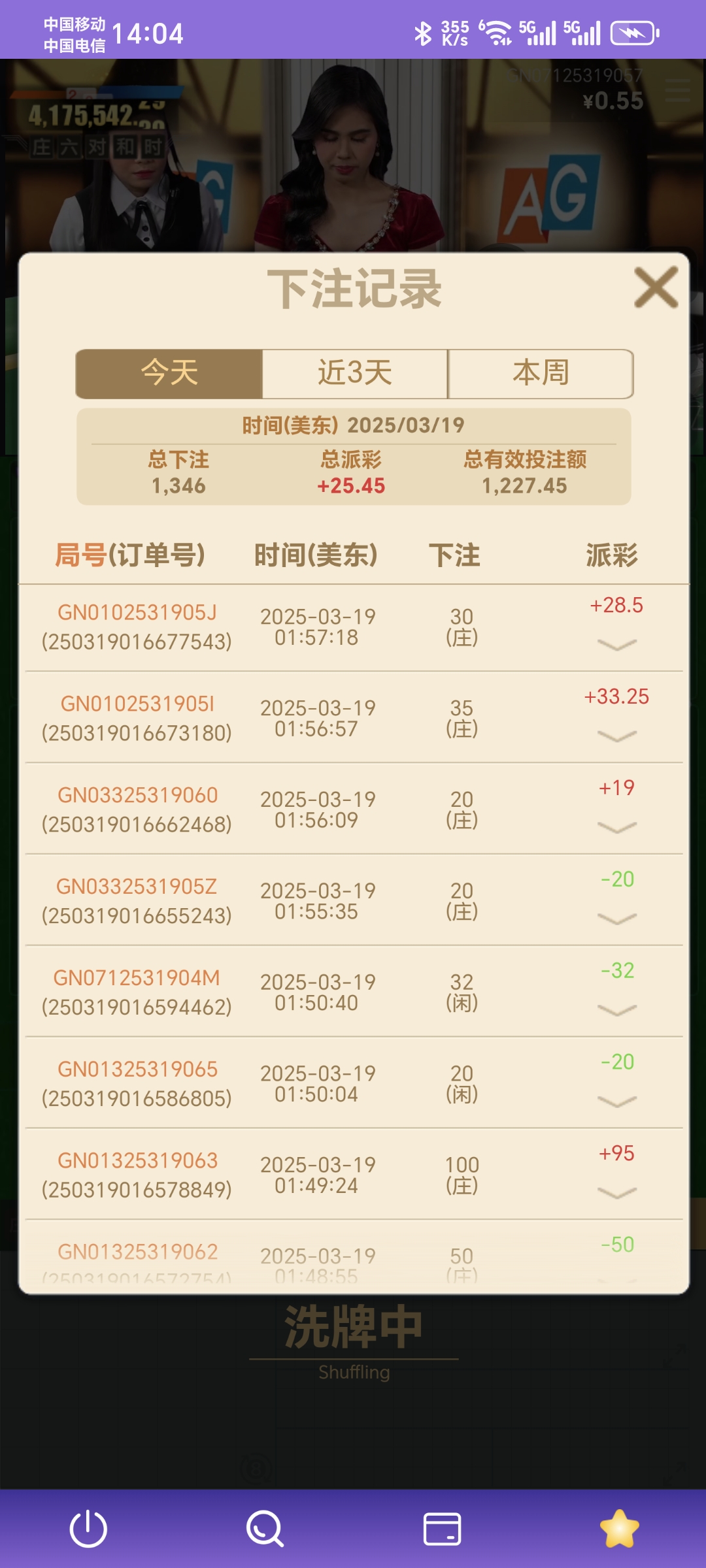Close the 下注记录 dialog
Screen dimensions: 706x1568
[656, 287]
